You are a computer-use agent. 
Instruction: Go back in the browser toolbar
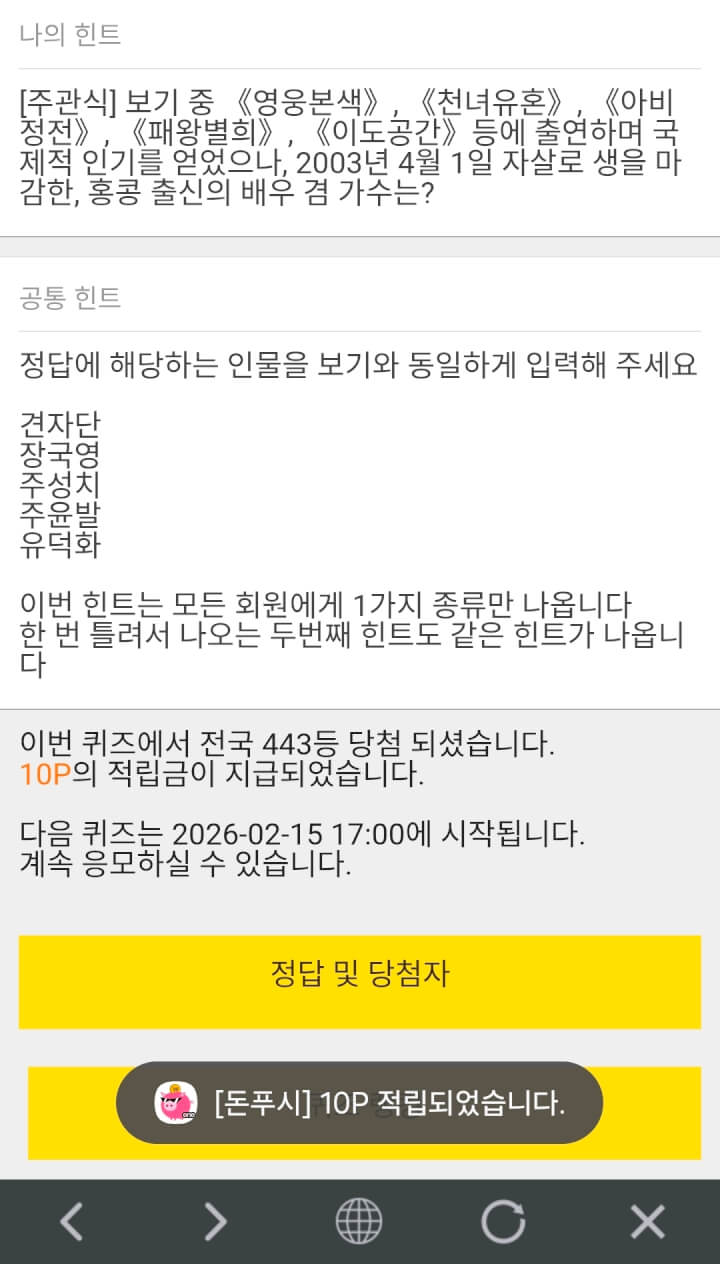coord(71,1221)
